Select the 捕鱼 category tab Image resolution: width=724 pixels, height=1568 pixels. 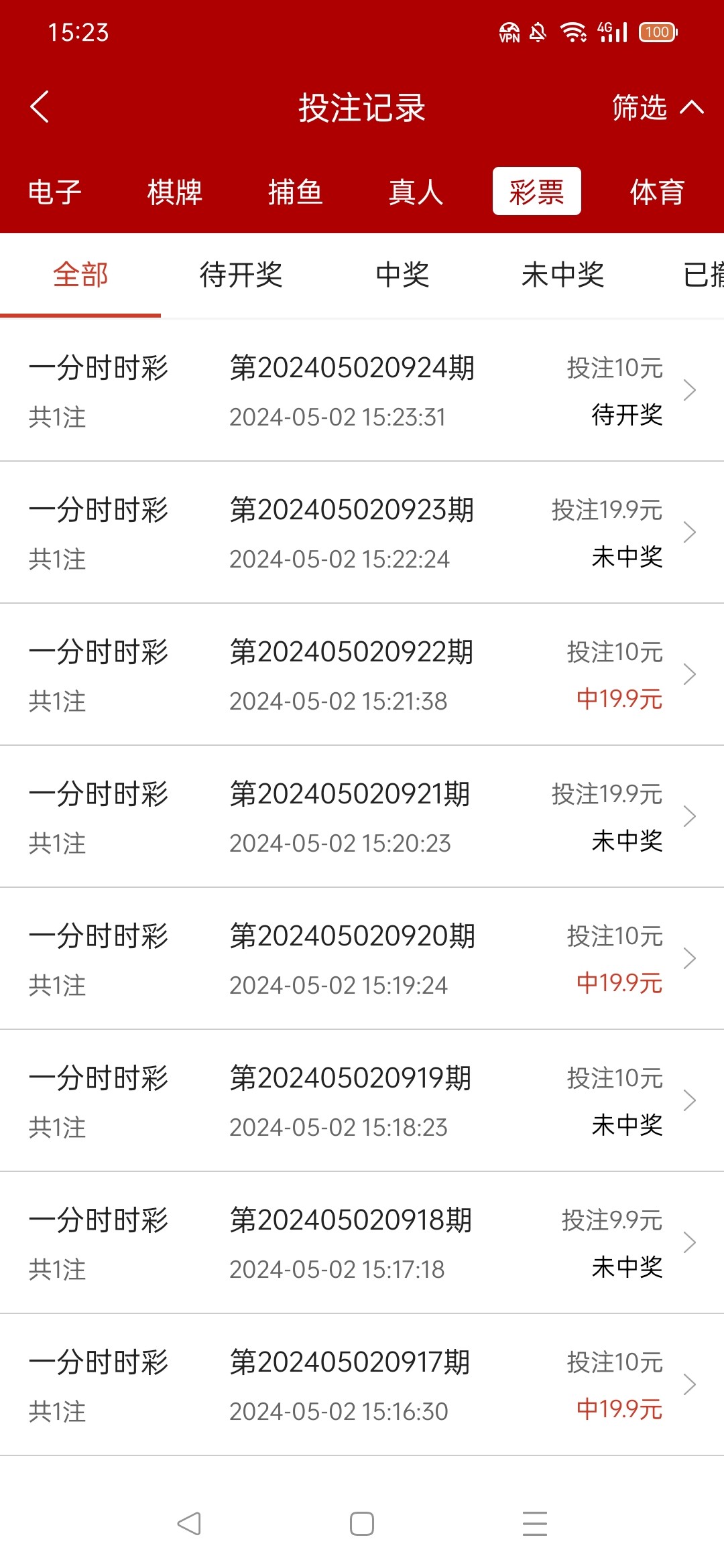(295, 192)
